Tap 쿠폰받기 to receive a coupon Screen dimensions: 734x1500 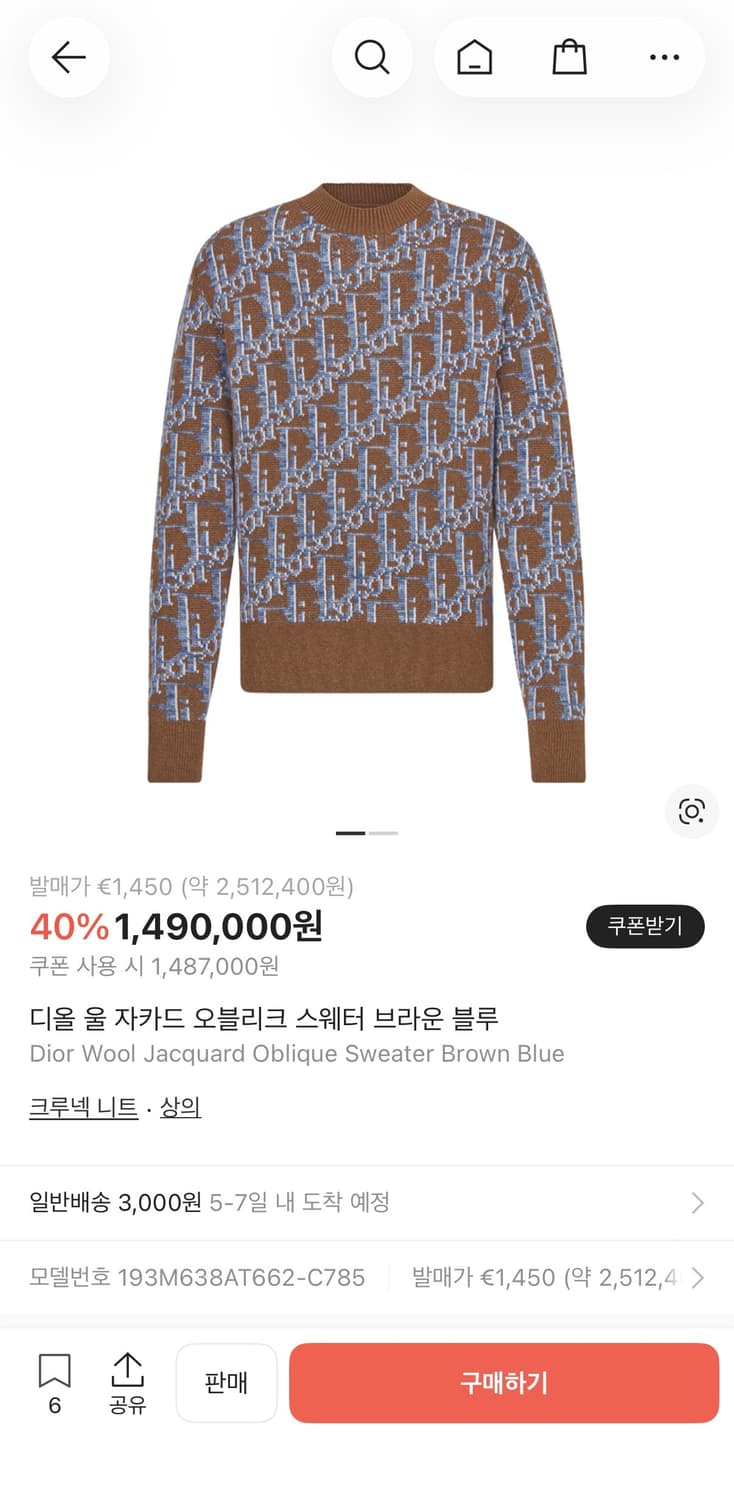tap(645, 927)
